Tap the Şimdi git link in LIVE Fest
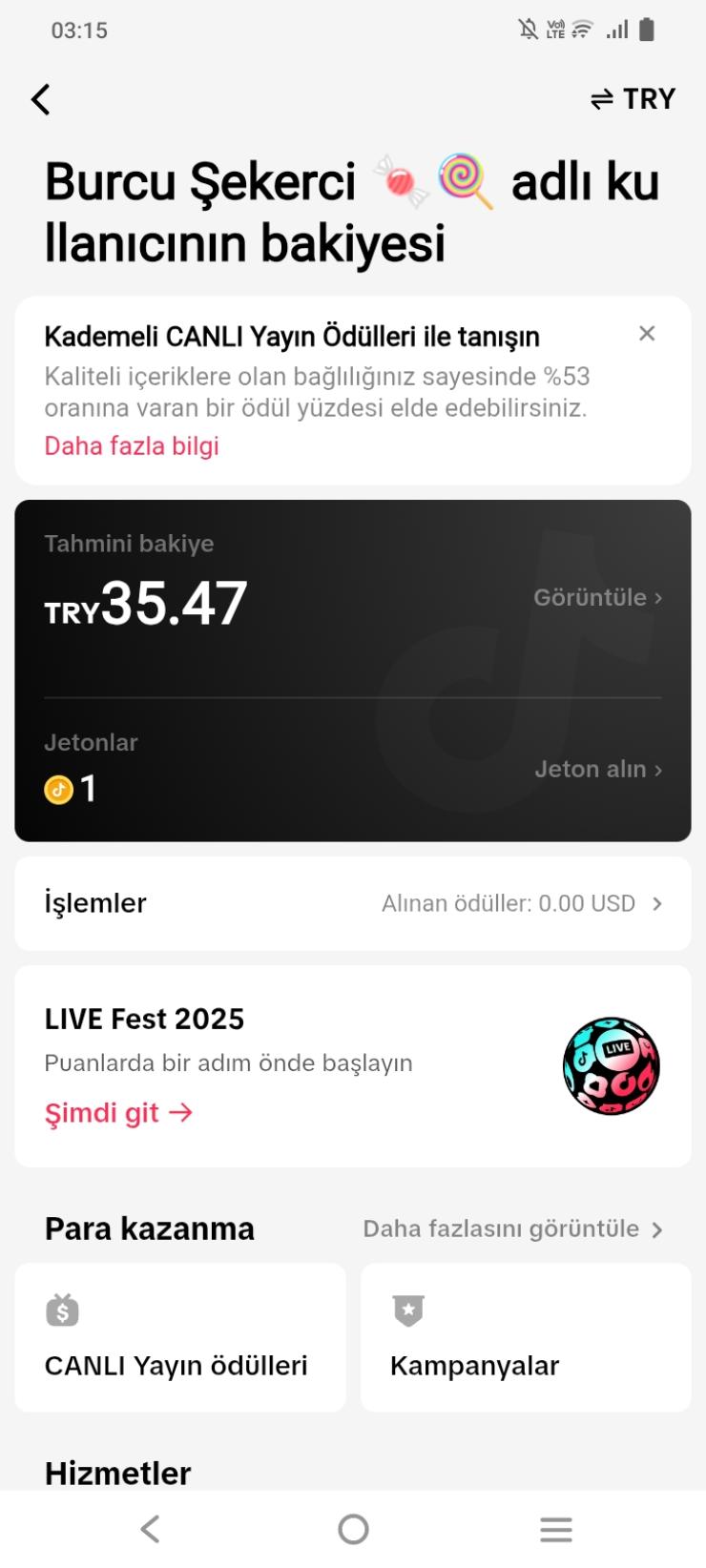Image resolution: width=706 pixels, height=1568 pixels. click(x=116, y=1112)
